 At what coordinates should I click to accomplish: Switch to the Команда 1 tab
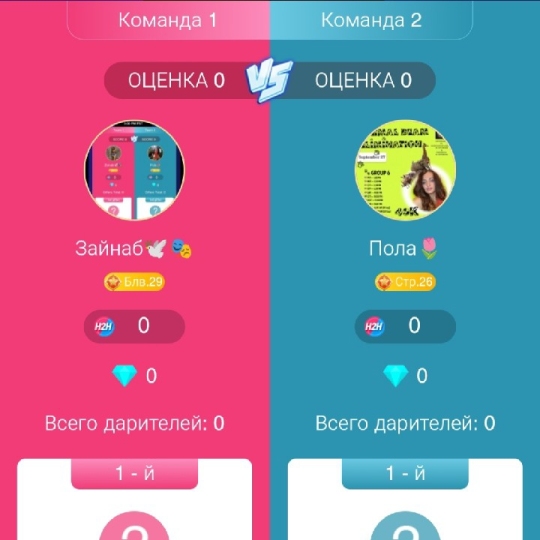pyautogui.click(x=168, y=20)
